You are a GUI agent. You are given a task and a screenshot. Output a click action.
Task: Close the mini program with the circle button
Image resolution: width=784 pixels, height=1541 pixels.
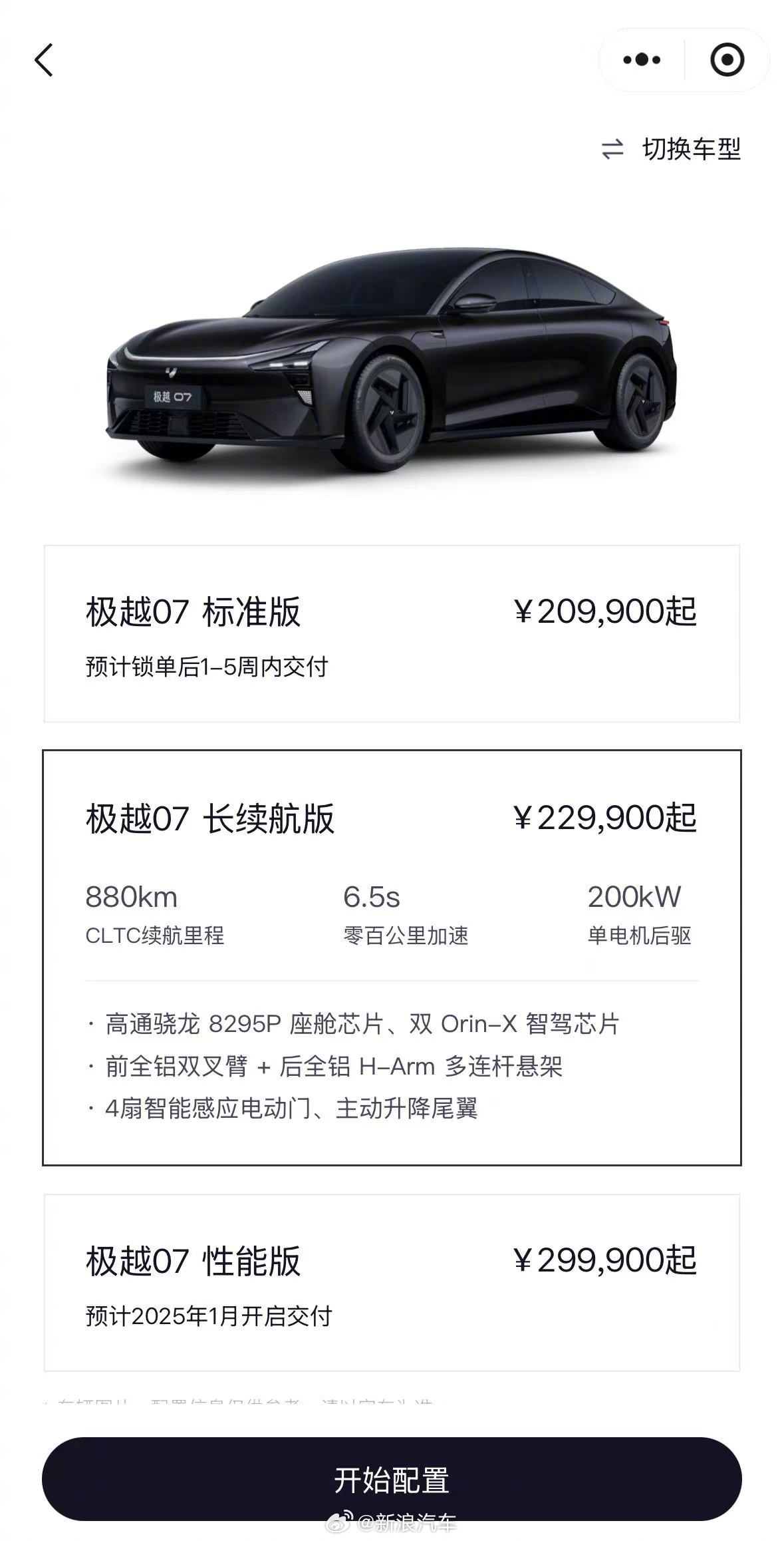pos(727,60)
